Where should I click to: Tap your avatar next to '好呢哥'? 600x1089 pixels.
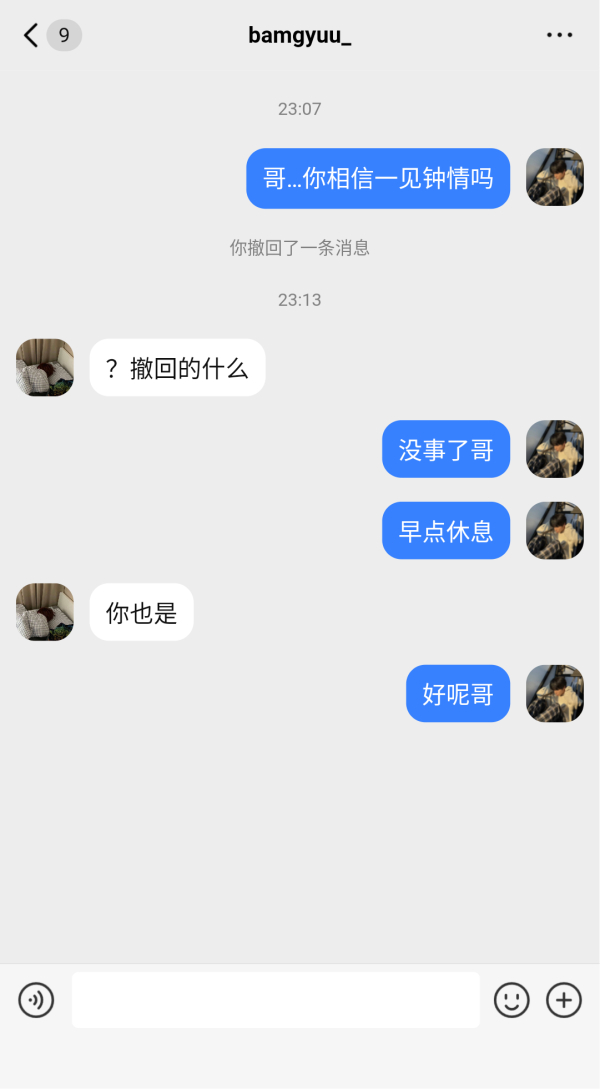(555, 693)
